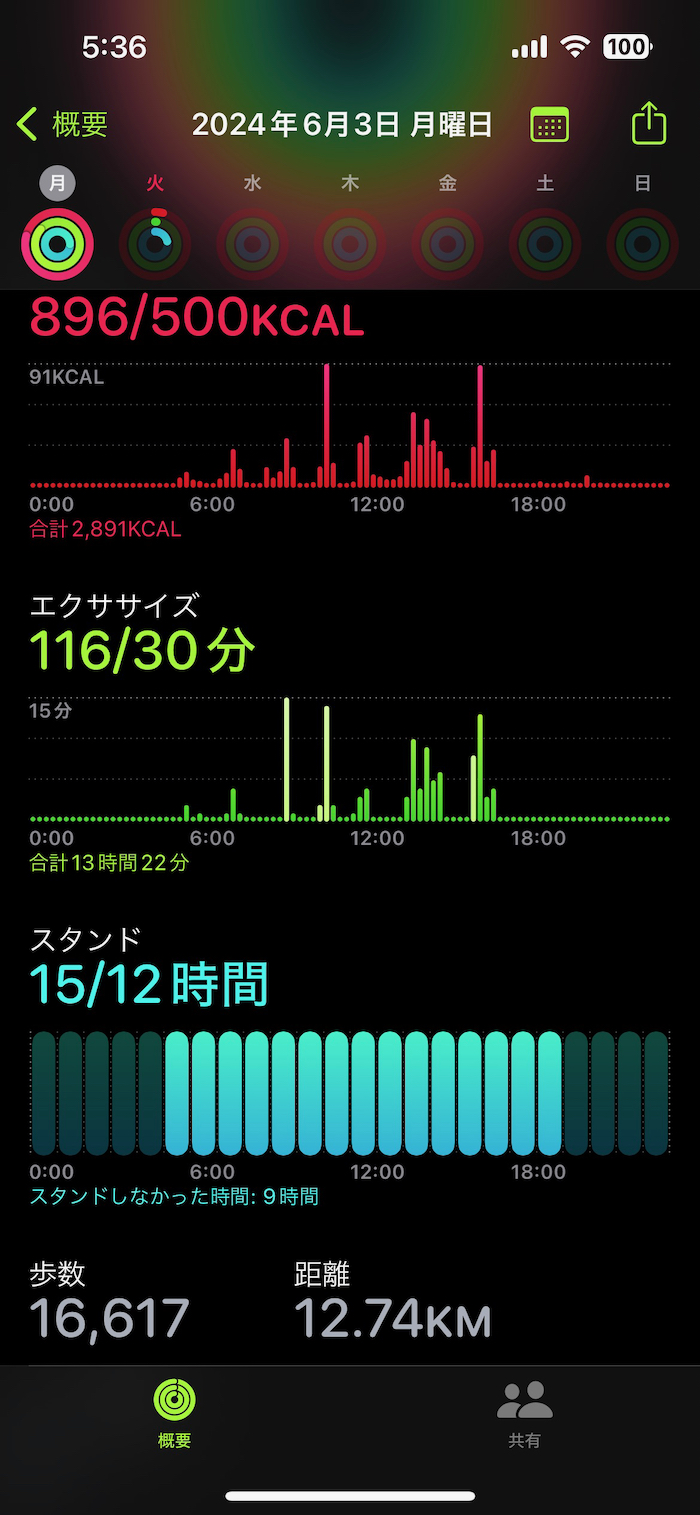700x1515 pixels.
Task: Select Friday (金) activity rings
Action: point(448,243)
